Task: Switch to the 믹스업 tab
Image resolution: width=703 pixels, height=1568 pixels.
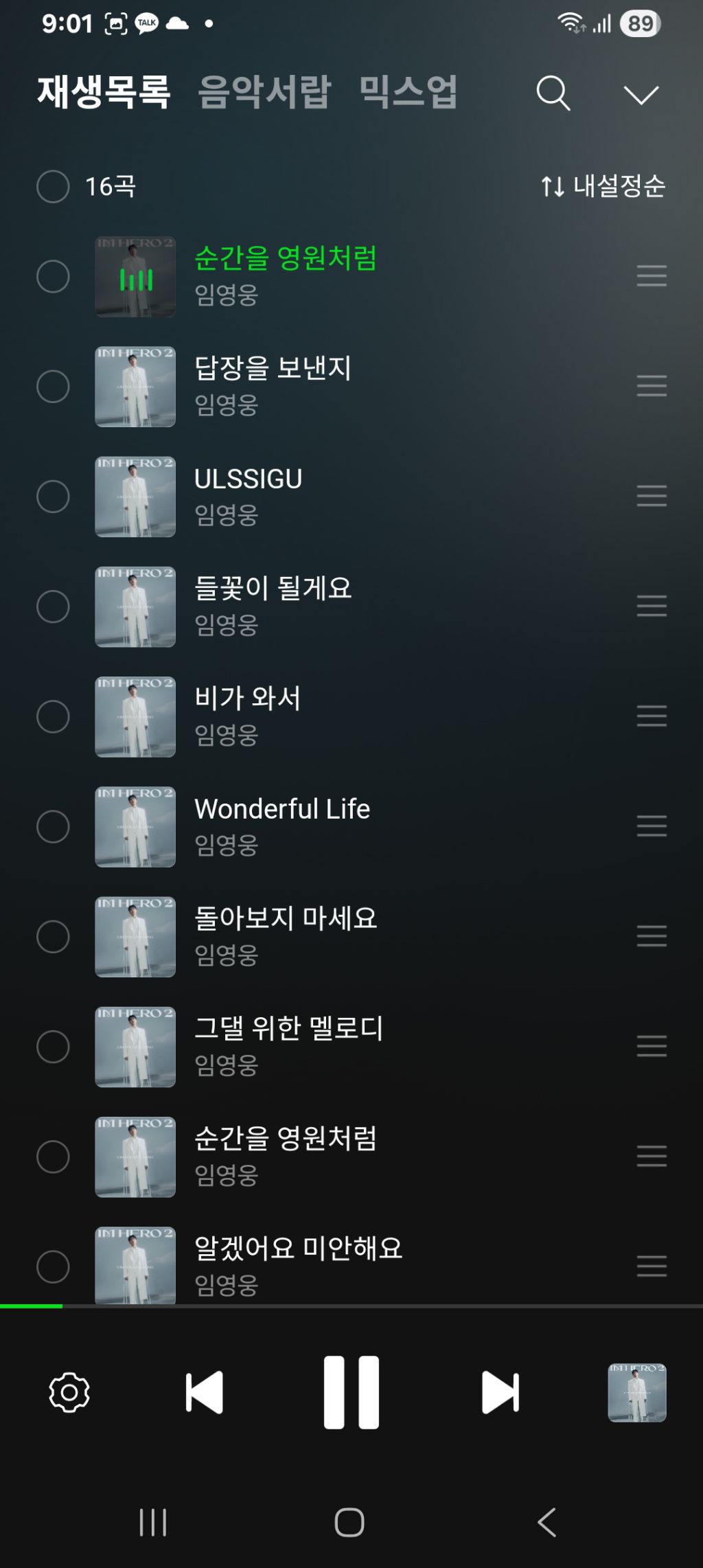Action: coord(408,92)
